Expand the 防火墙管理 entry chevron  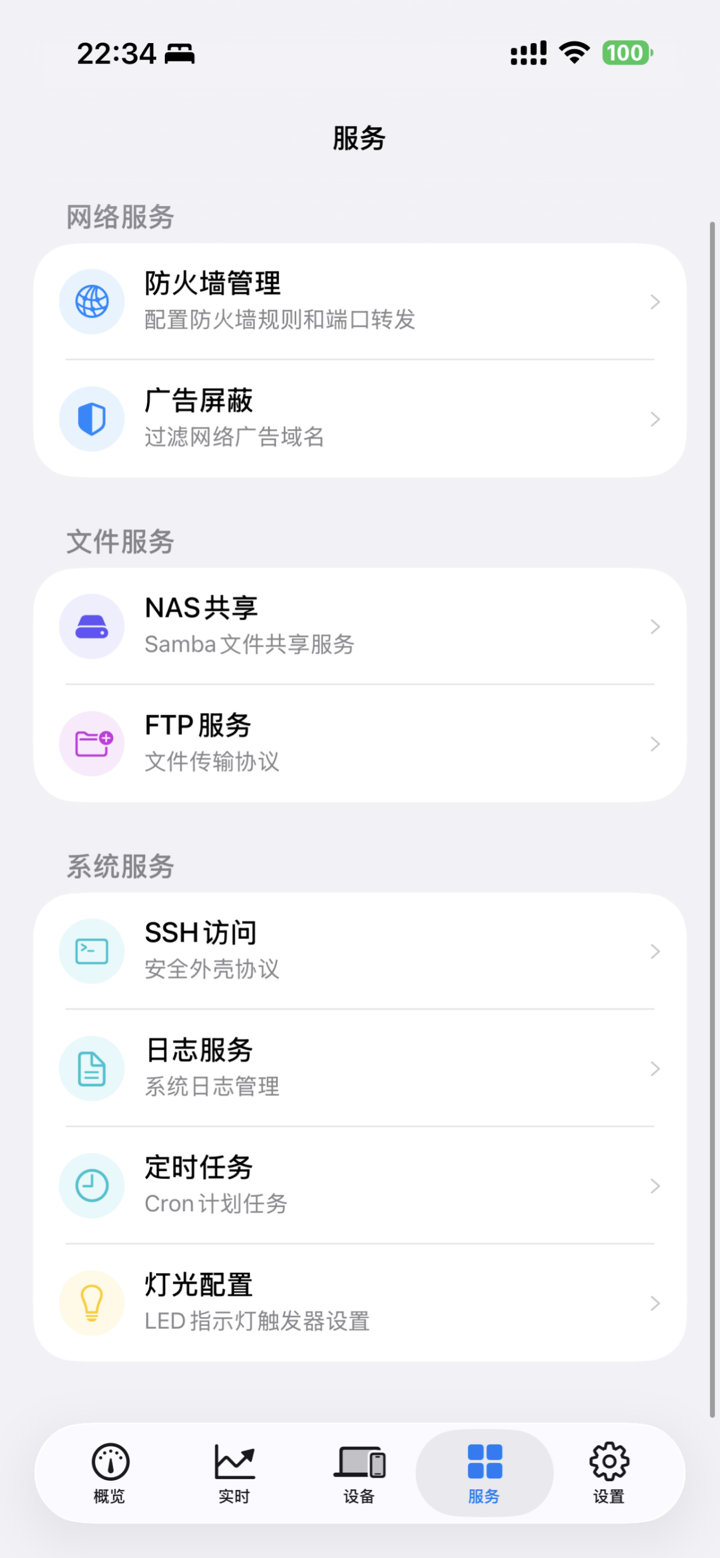point(655,301)
